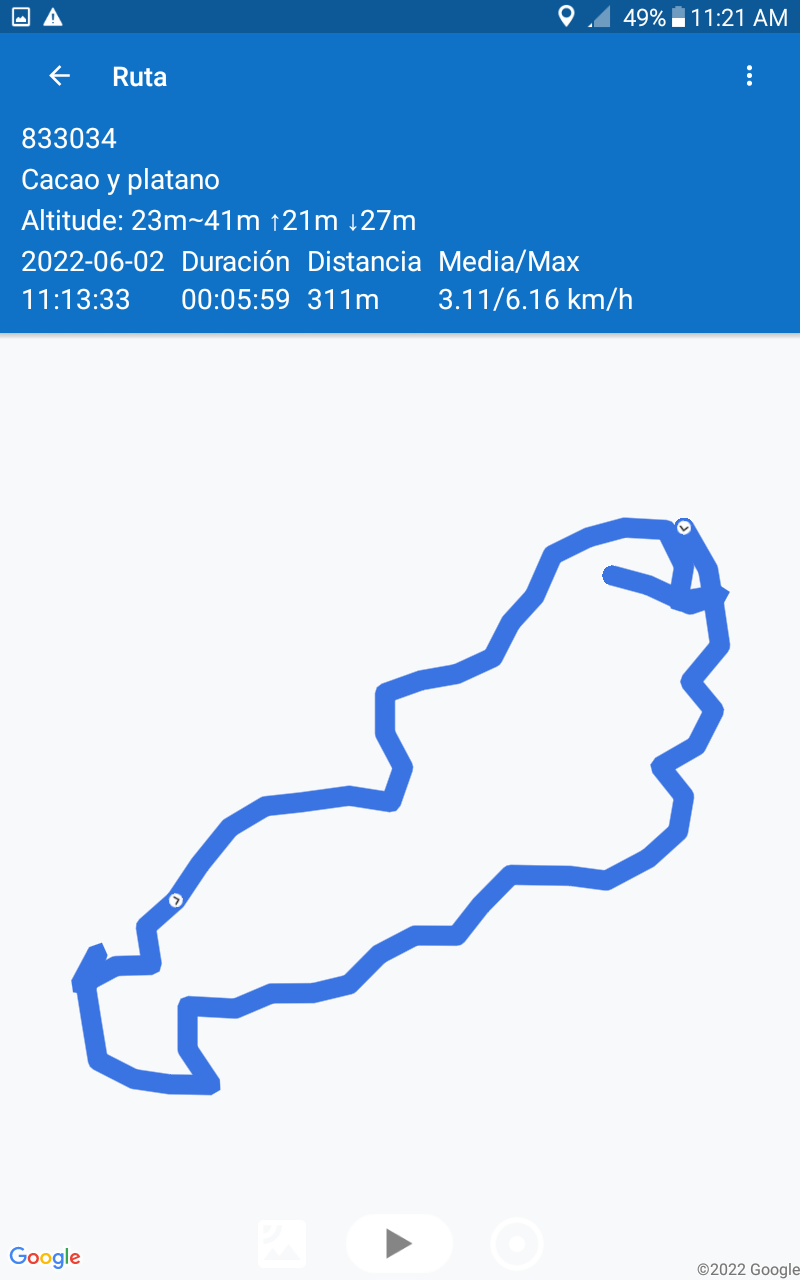This screenshot has width=800, height=1280.
Task: Tap the circular target icon
Action: 517,1245
